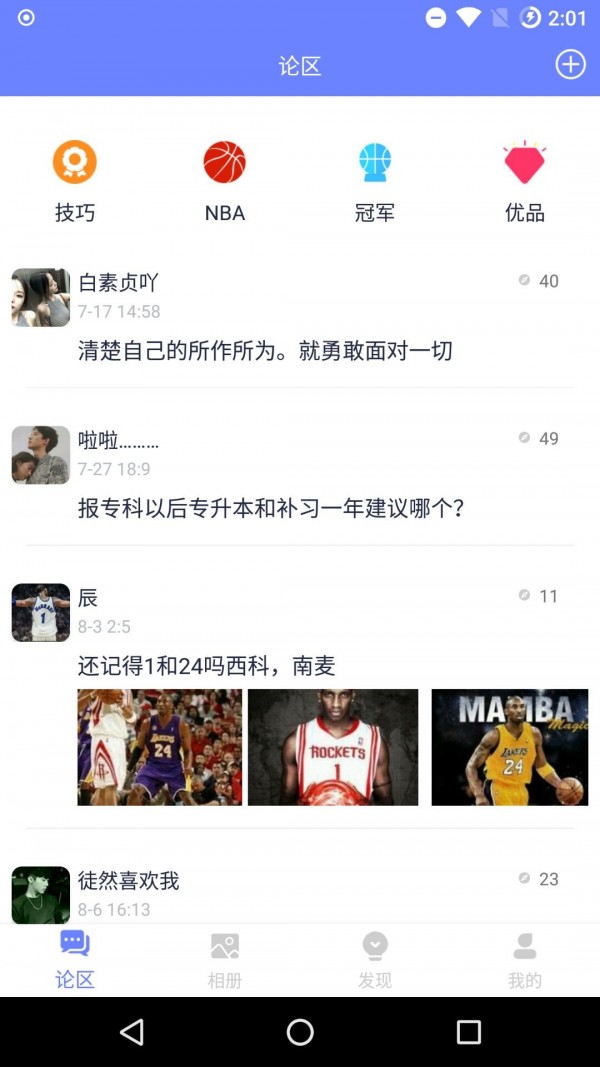View the Rockets jersey photo

click(333, 747)
